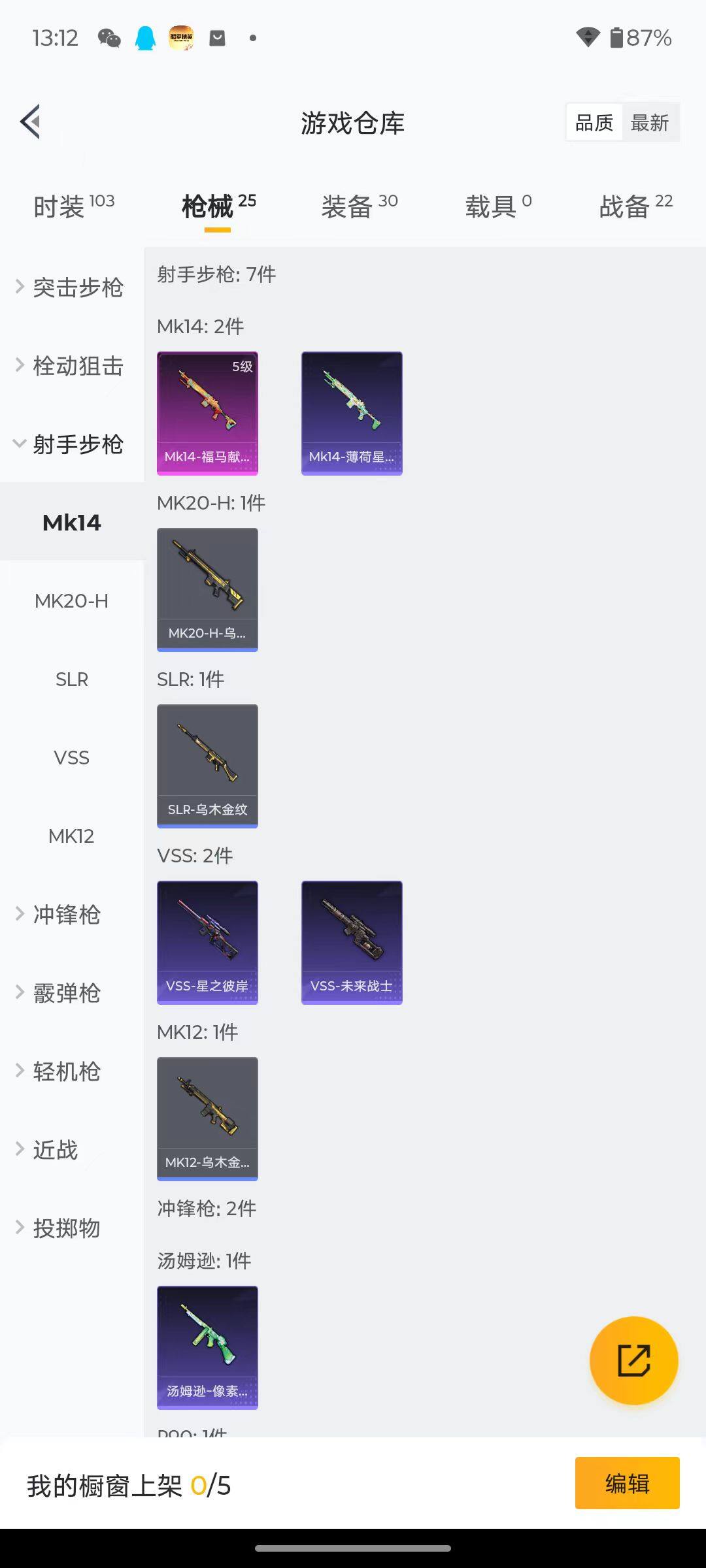Sort warehouse by 品质
This screenshot has width=706, height=1568.
pyautogui.click(x=594, y=123)
